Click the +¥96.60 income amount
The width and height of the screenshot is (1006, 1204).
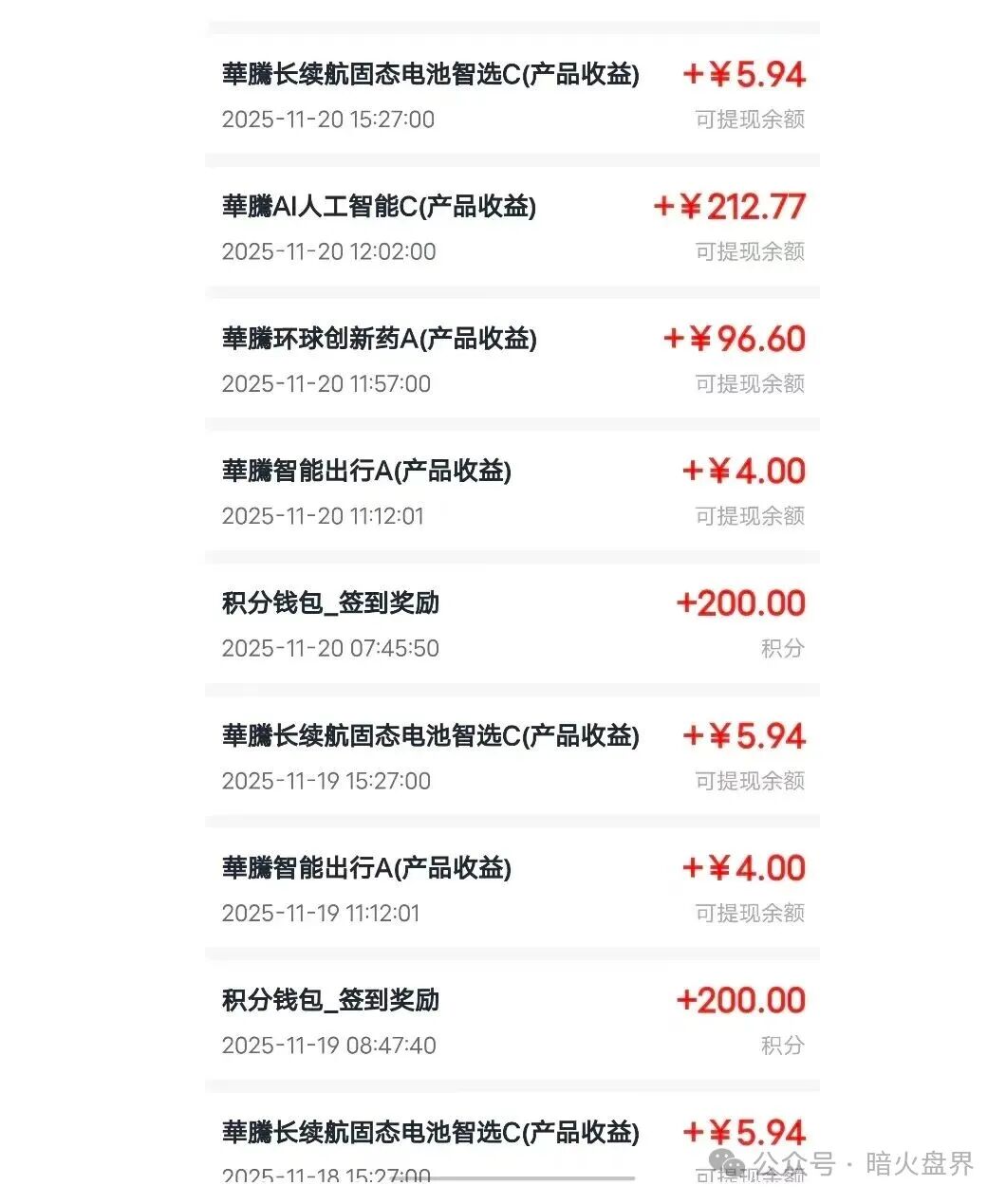[741, 339]
